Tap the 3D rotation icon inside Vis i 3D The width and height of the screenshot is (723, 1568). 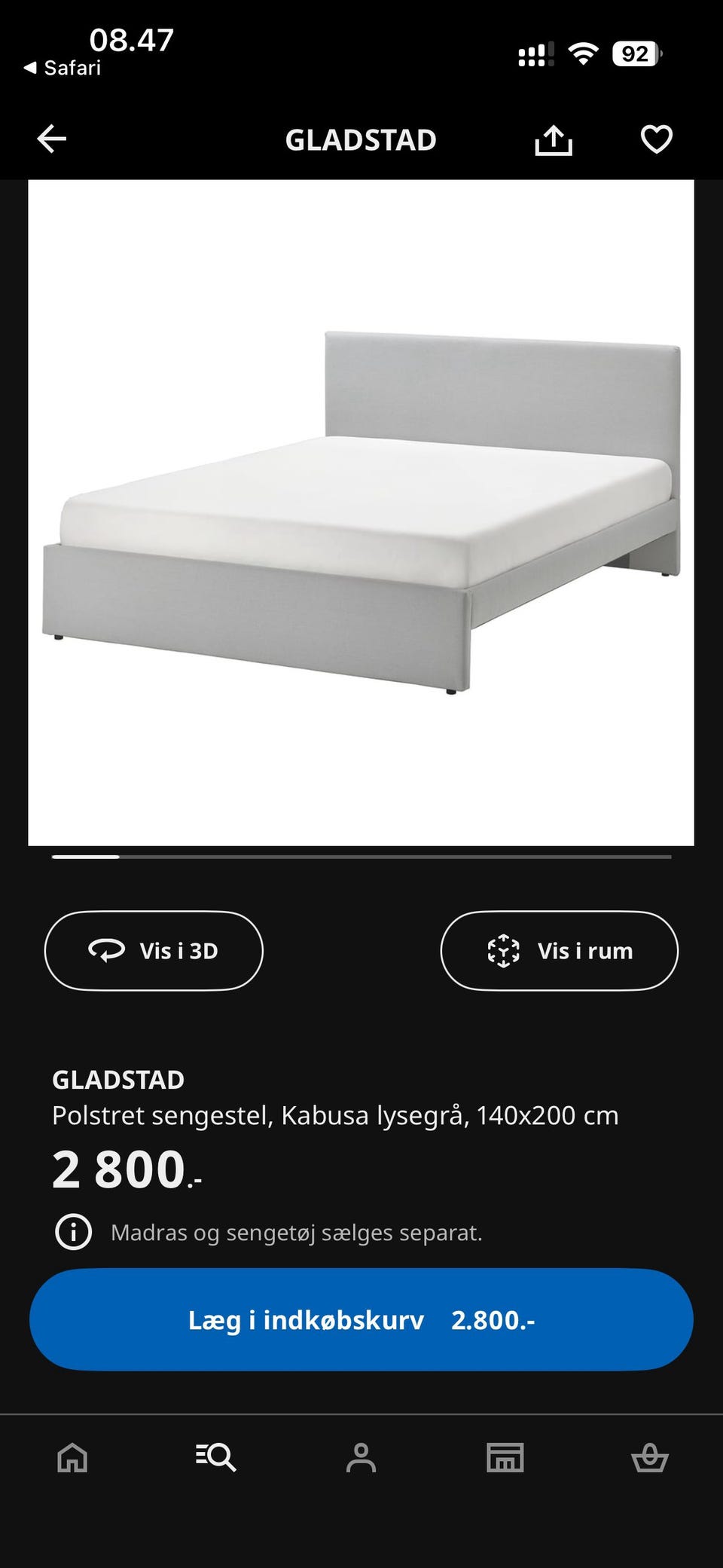pos(106,950)
